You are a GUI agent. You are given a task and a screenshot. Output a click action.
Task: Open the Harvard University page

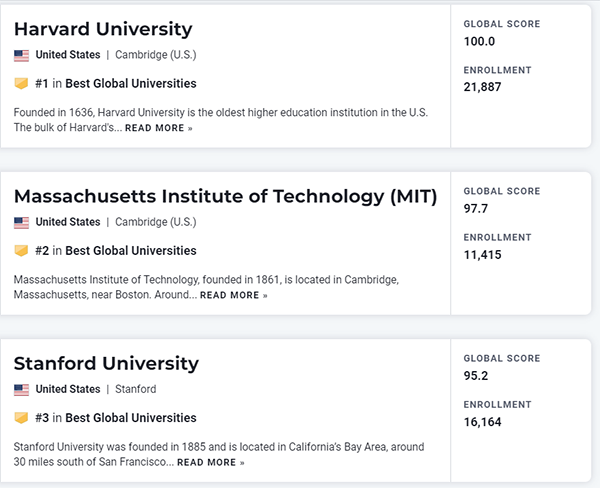pyautogui.click(x=103, y=29)
